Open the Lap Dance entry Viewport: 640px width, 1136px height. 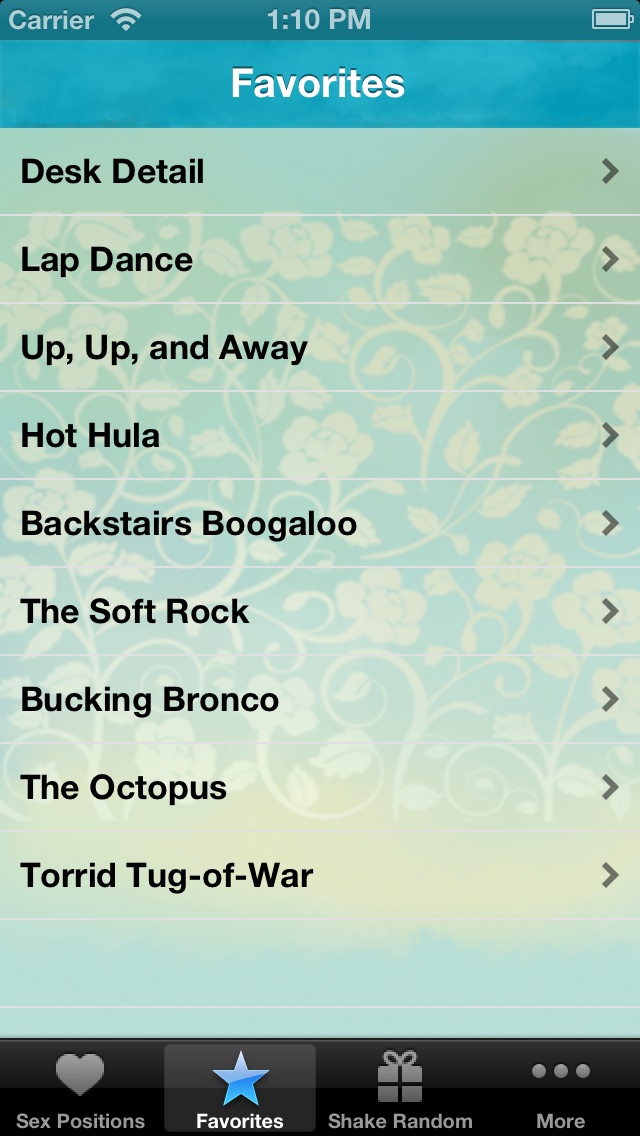tap(320, 259)
